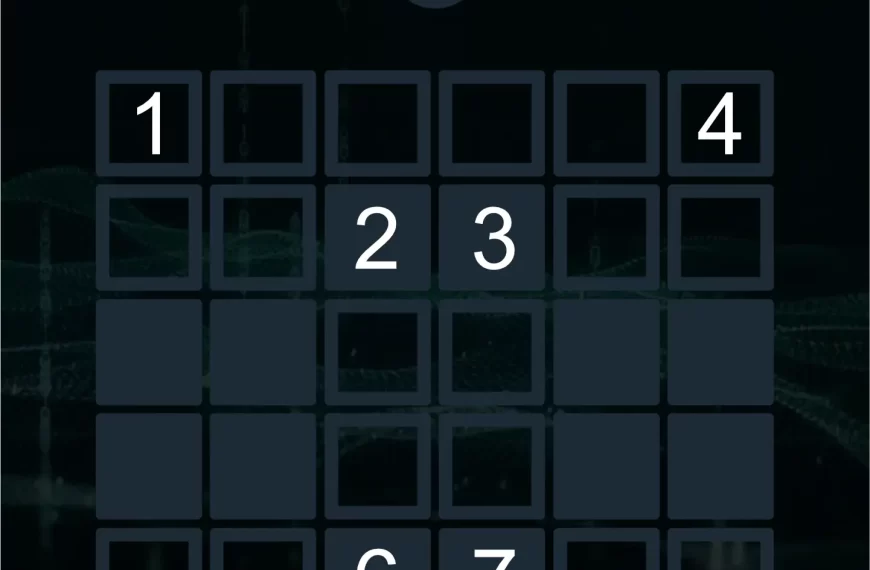870x570 pixels.
Task: Tap the hollow cell directly below number 2
Action: click(378, 352)
